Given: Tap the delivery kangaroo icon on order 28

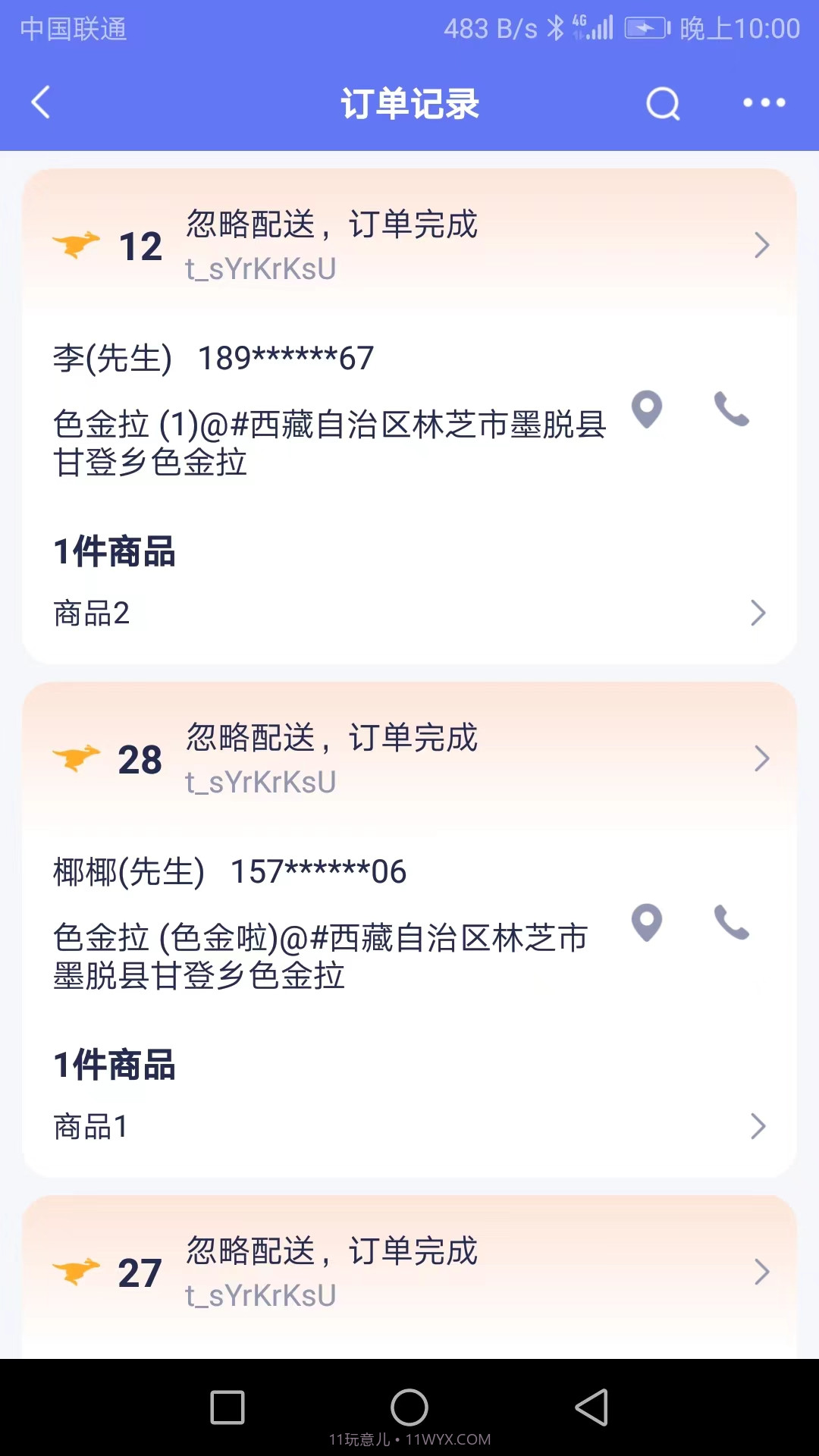Looking at the screenshot, I should (x=77, y=758).
